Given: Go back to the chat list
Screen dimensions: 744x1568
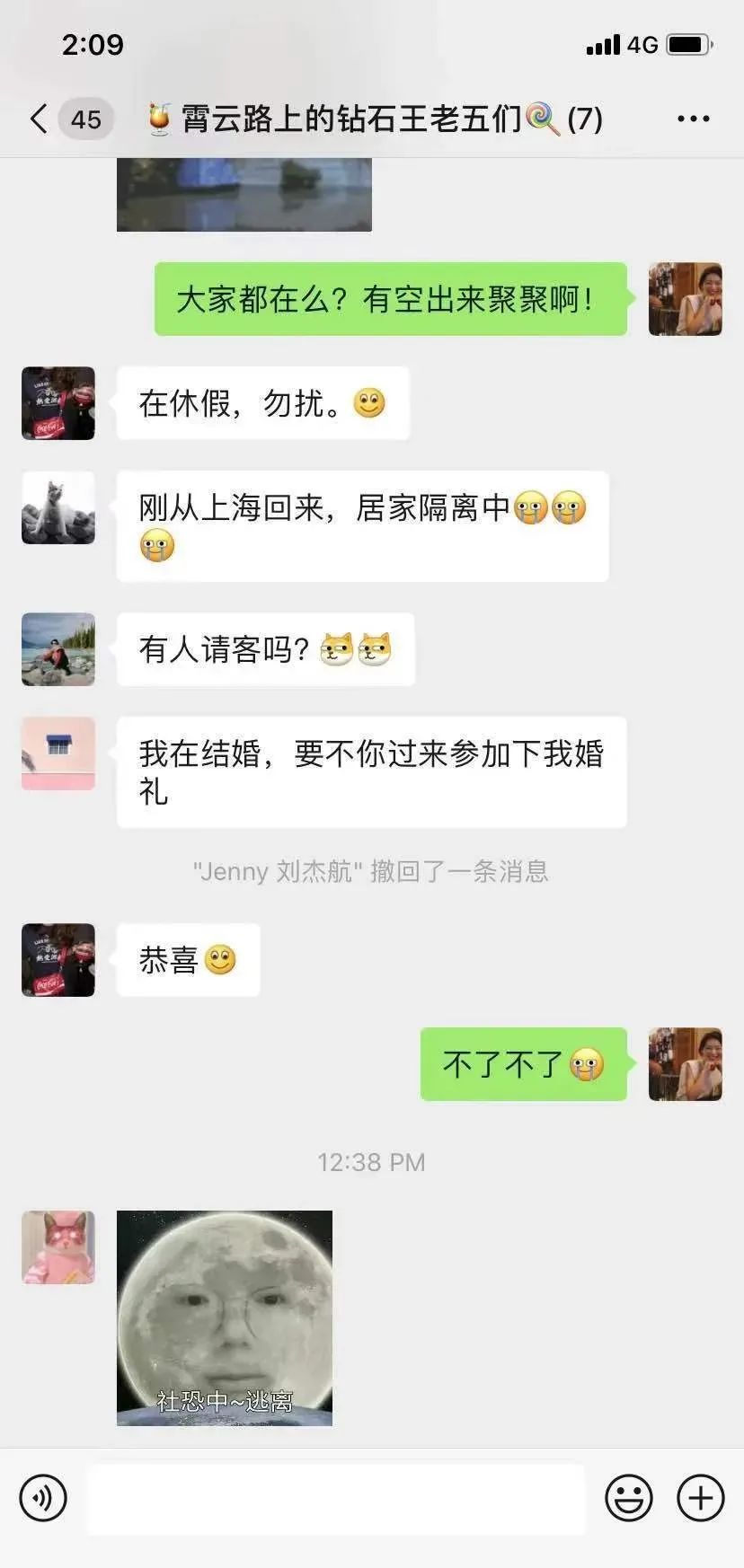Looking at the screenshot, I should pyautogui.click(x=39, y=119).
